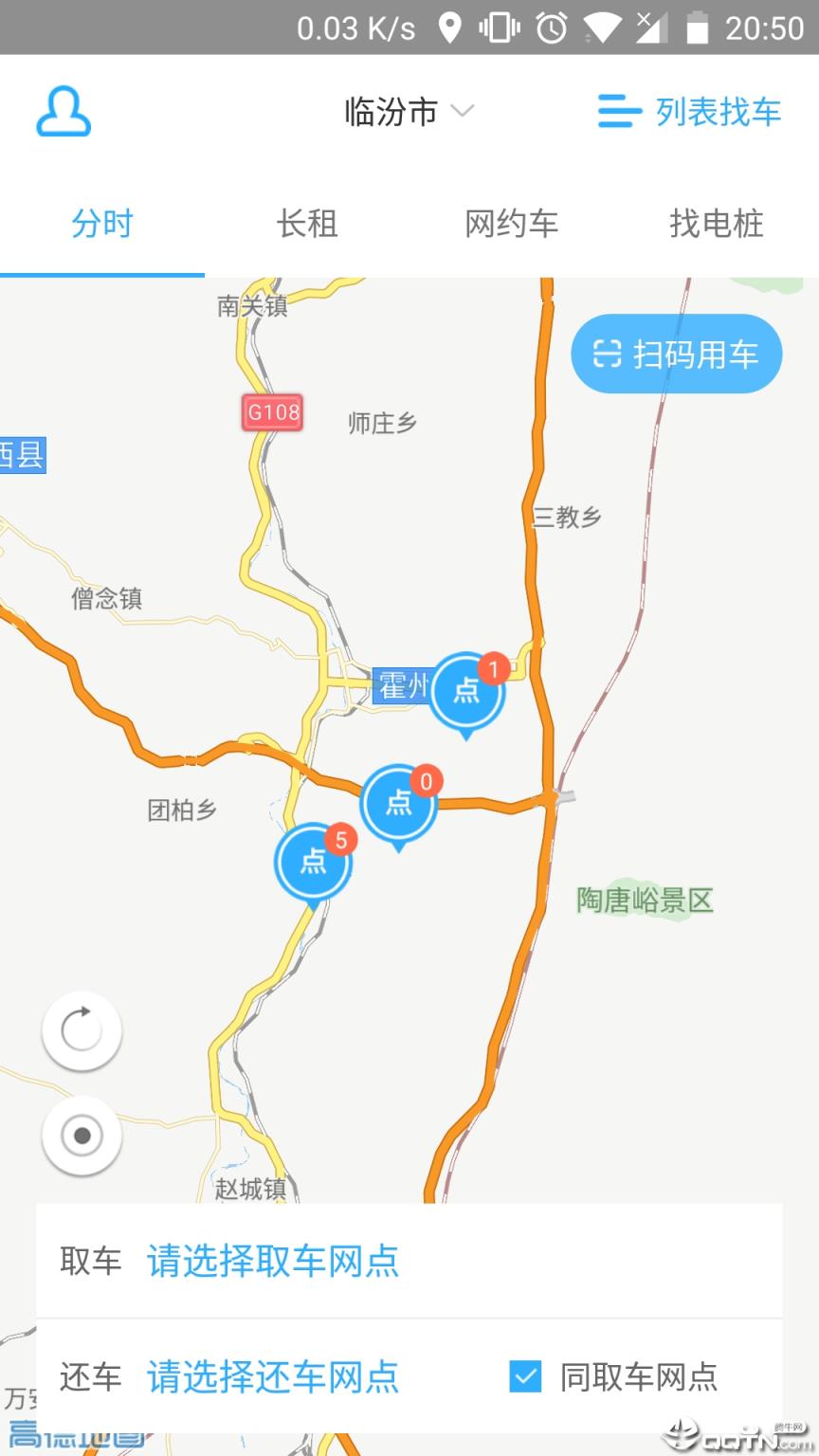Tap the compass rotate map icon
The image size is (819, 1456).
[x=81, y=1030]
